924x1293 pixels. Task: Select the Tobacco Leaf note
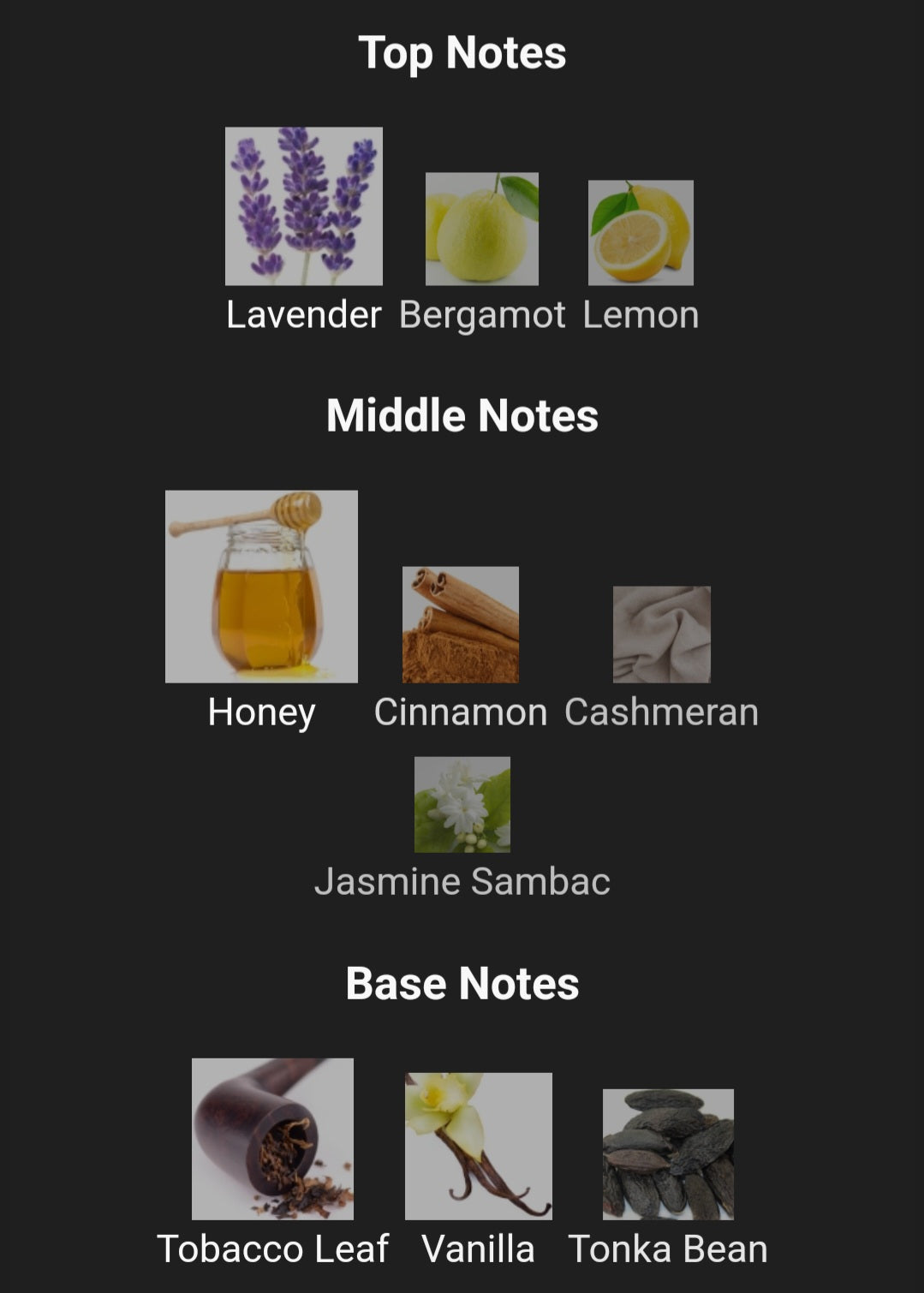tap(272, 1138)
